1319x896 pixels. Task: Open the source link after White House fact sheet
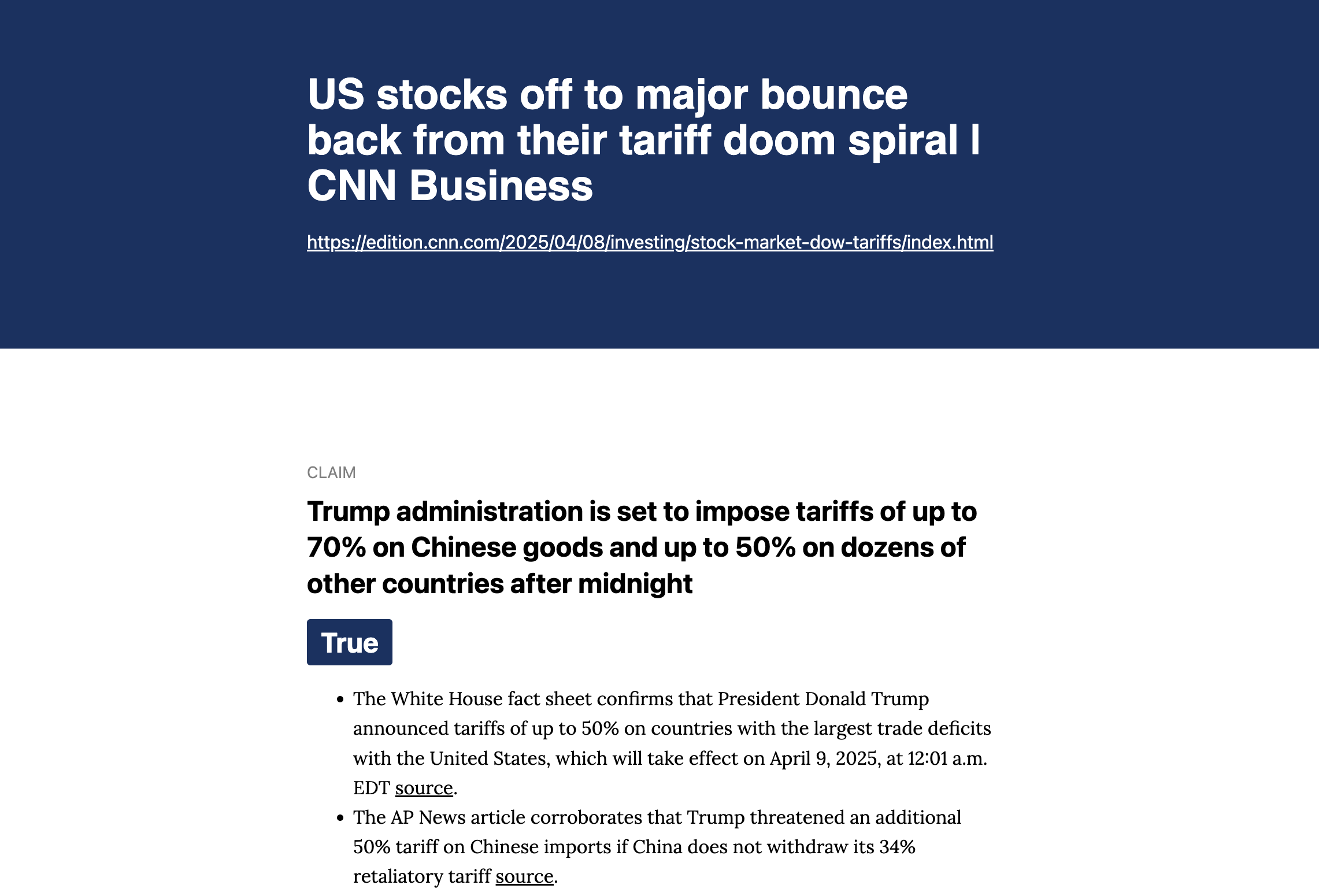424,788
